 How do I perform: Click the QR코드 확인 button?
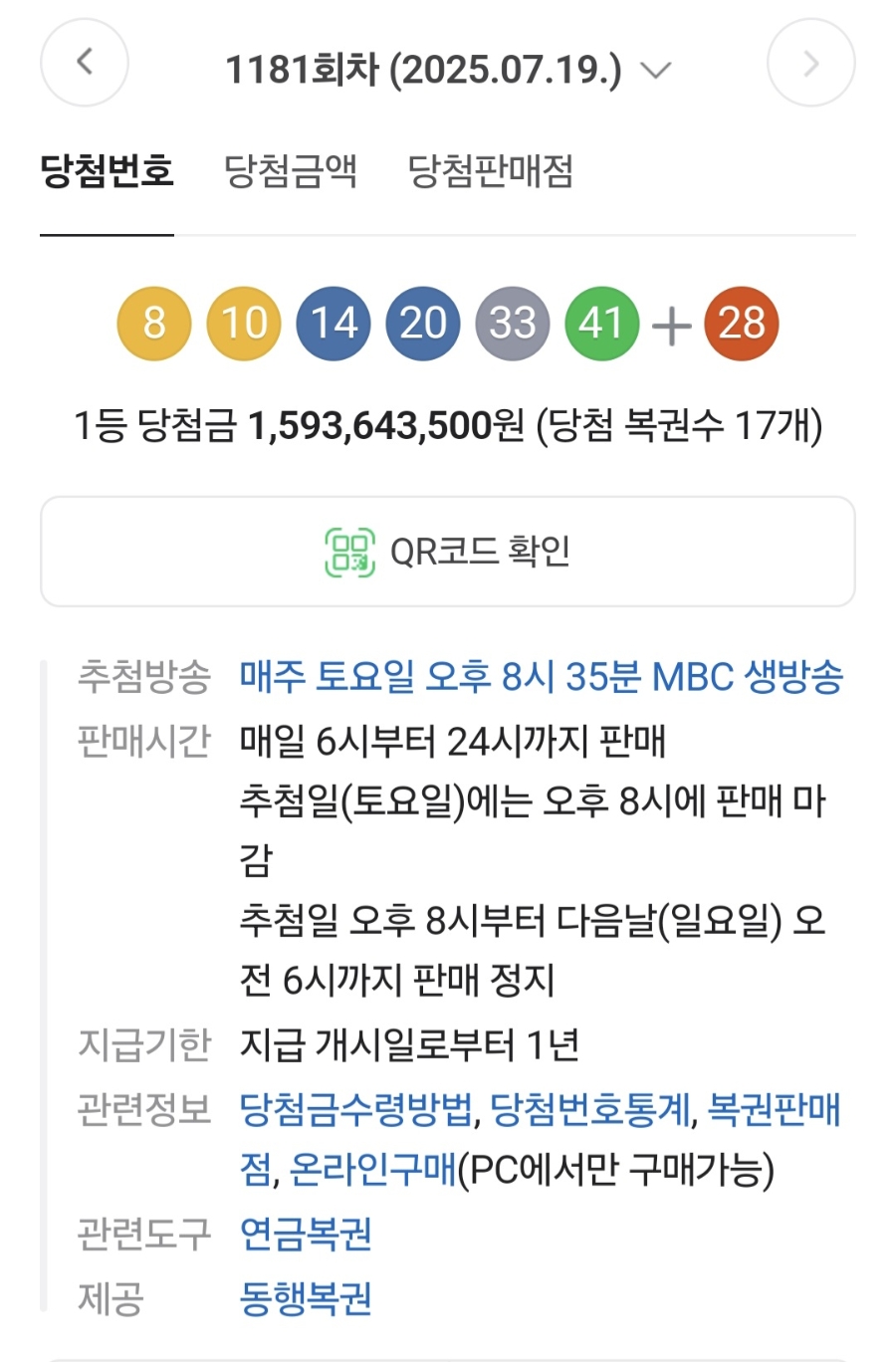(x=448, y=550)
